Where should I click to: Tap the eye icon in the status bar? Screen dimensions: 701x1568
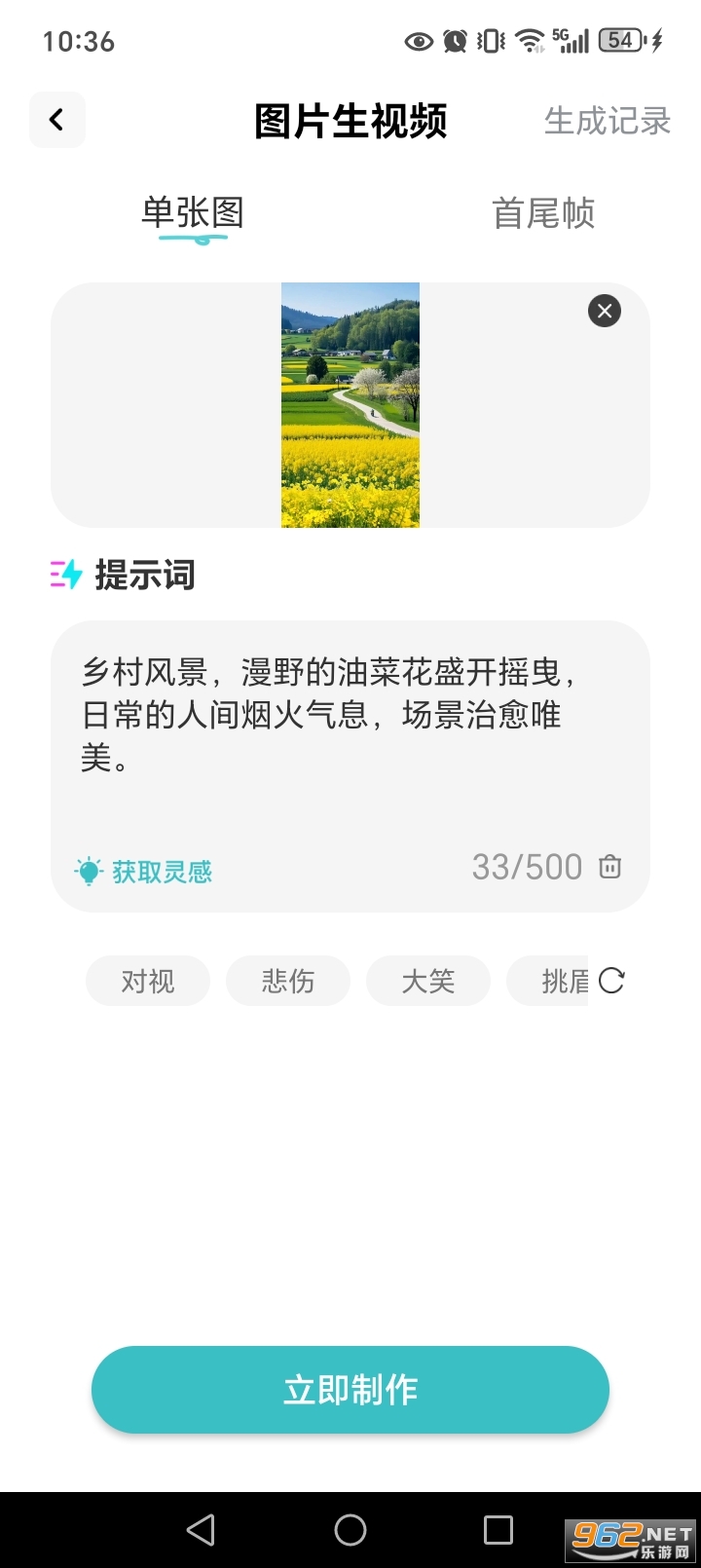point(419,41)
